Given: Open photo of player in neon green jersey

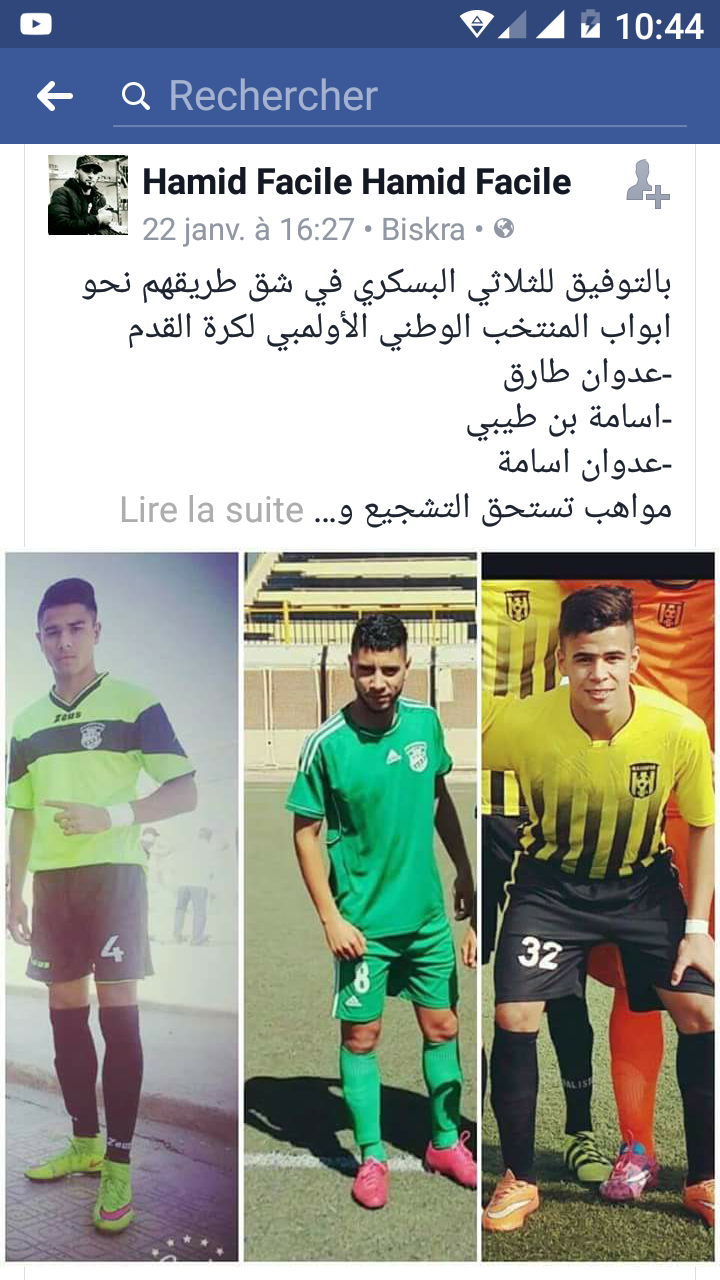Looking at the screenshot, I should point(122,905).
